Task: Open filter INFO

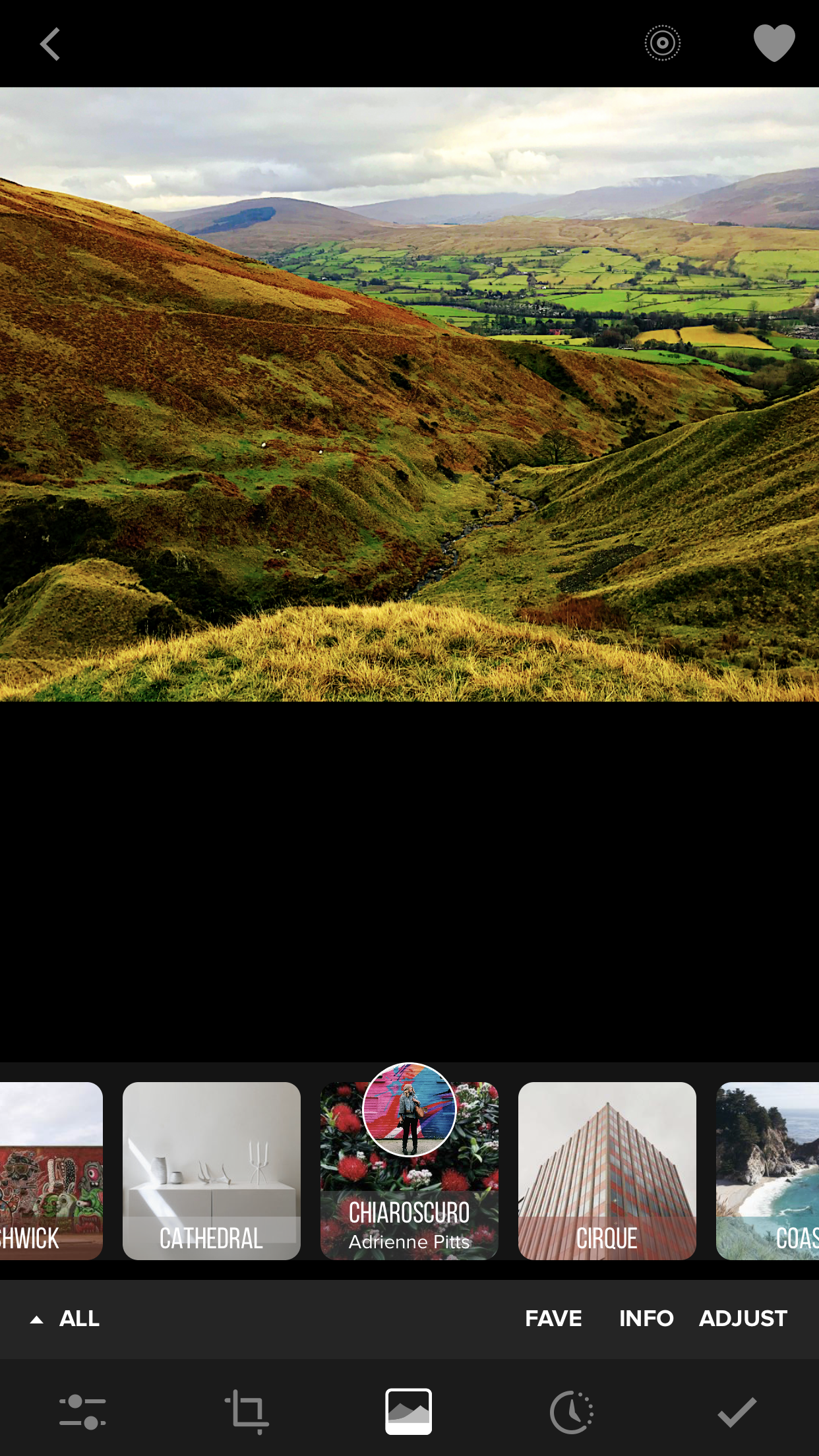Action: point(646,1318)
